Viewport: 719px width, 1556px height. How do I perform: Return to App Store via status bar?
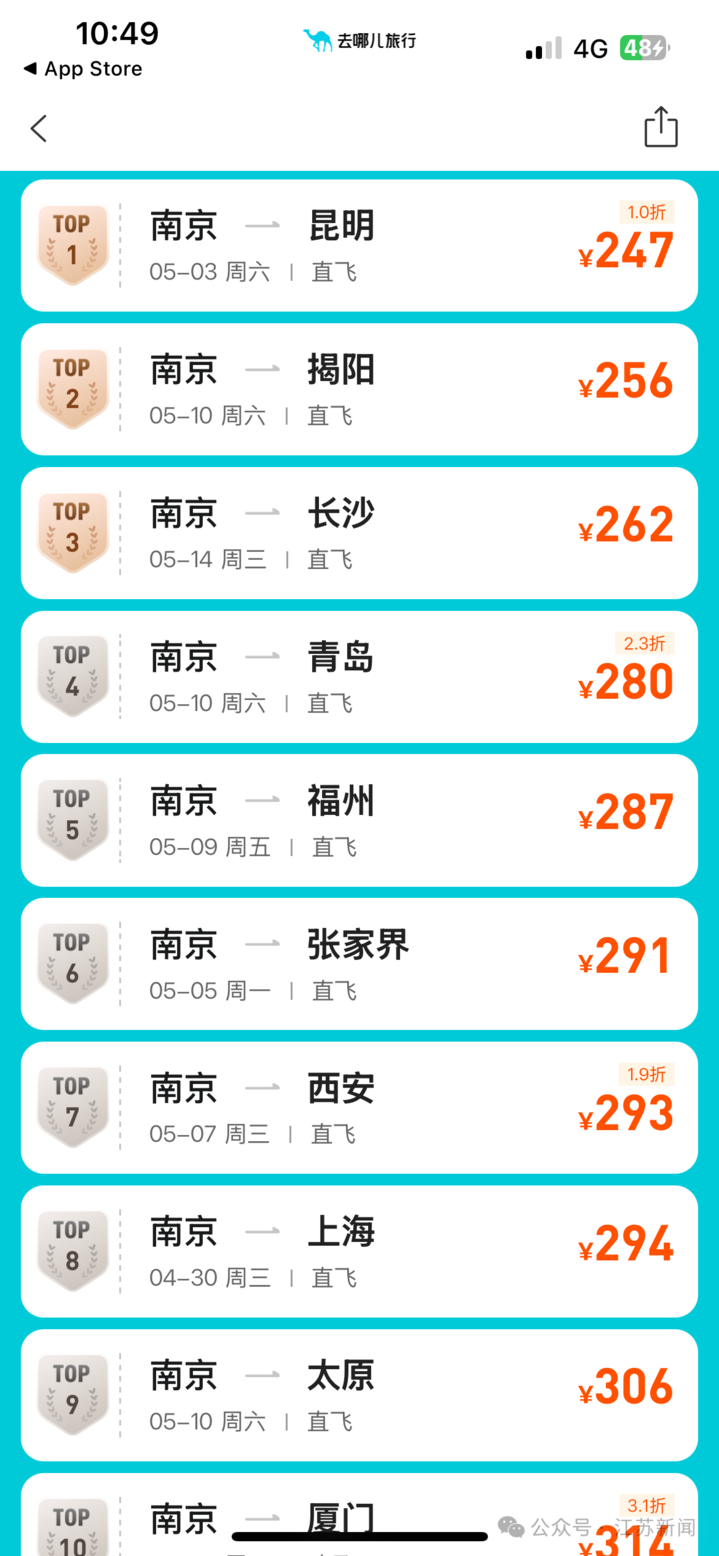[83, 69]
